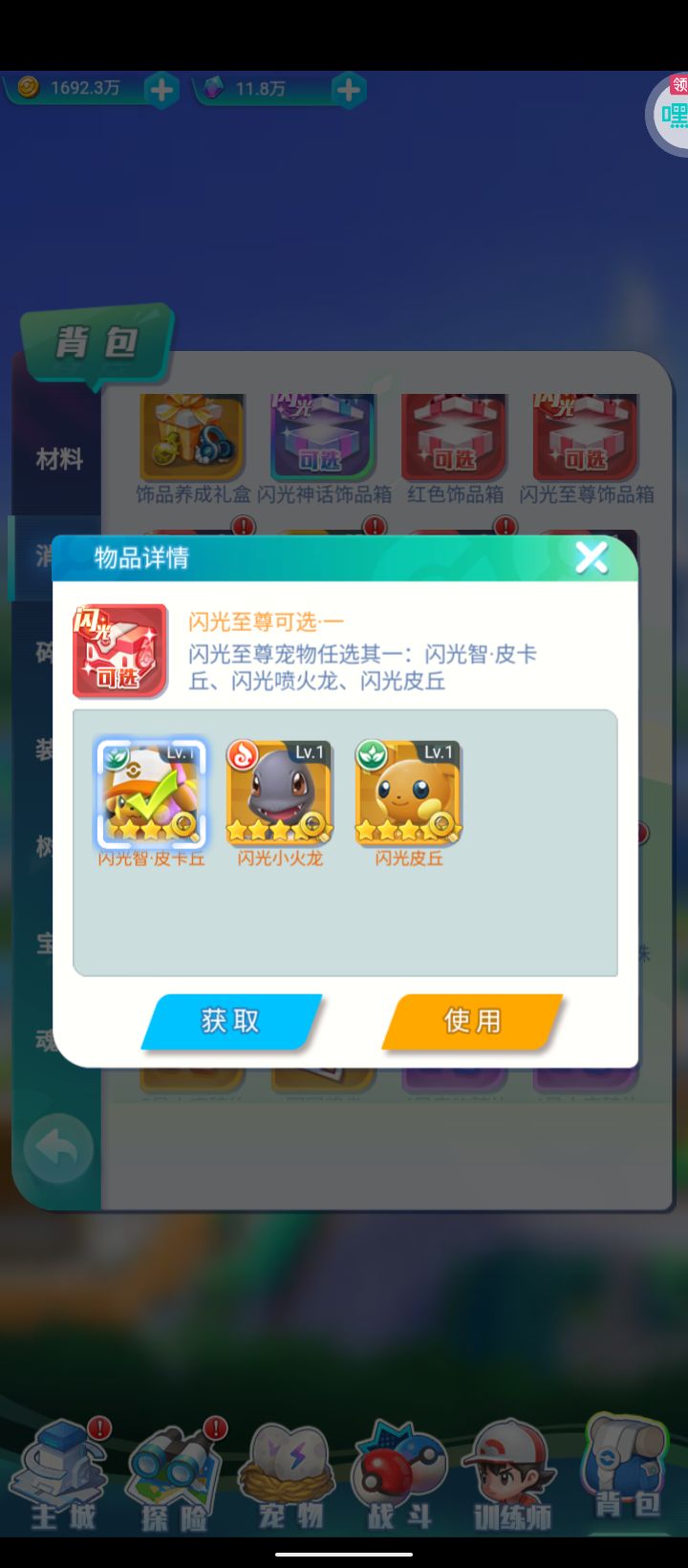Go back with the return arrow
Image resolution: width=688 pixels, height=1568 pixels.
point(59,1149)
